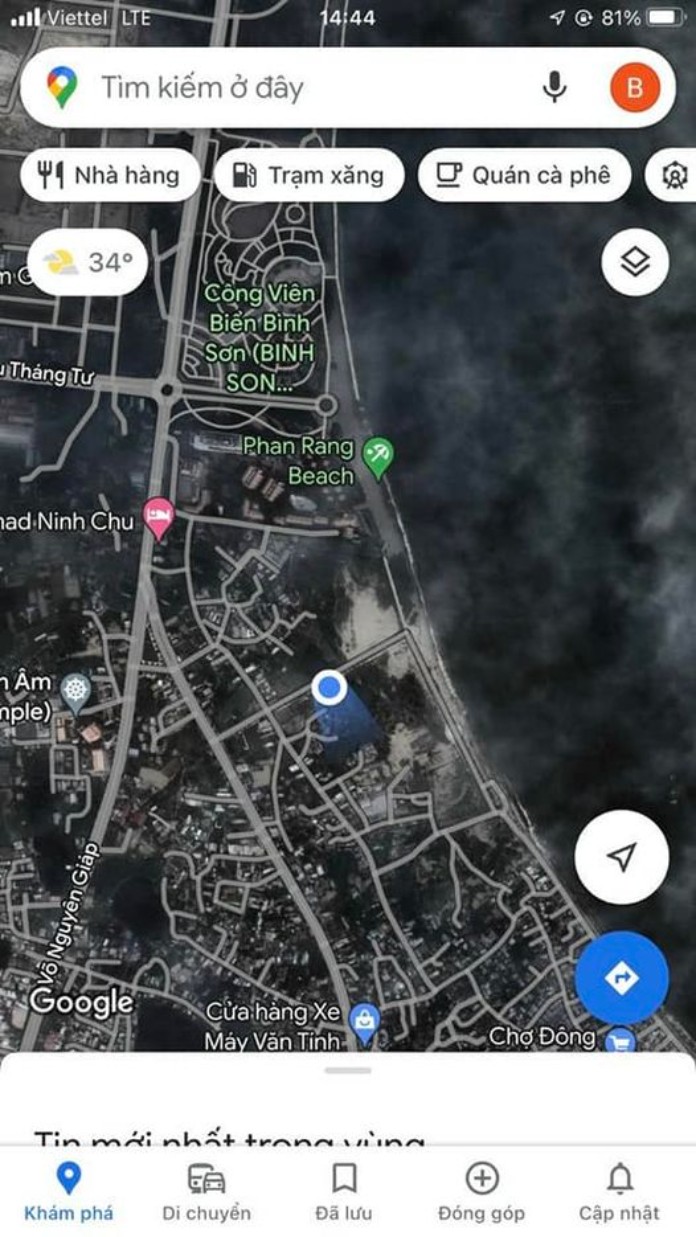Screen dimensions: 696x1237
Task: Tap the Chợ Đông shopping marker
Action: point(620,1039)
